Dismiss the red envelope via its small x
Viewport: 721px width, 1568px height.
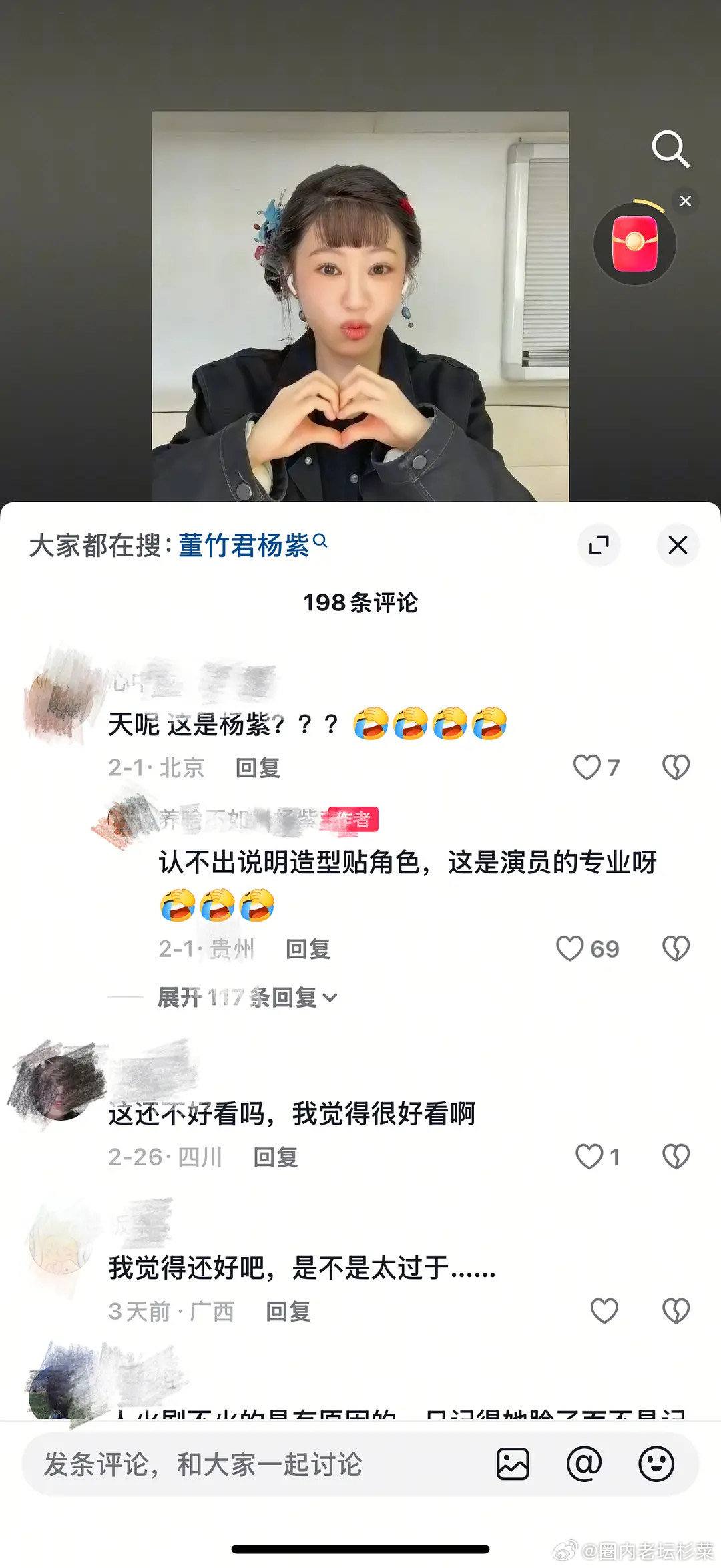686,201
